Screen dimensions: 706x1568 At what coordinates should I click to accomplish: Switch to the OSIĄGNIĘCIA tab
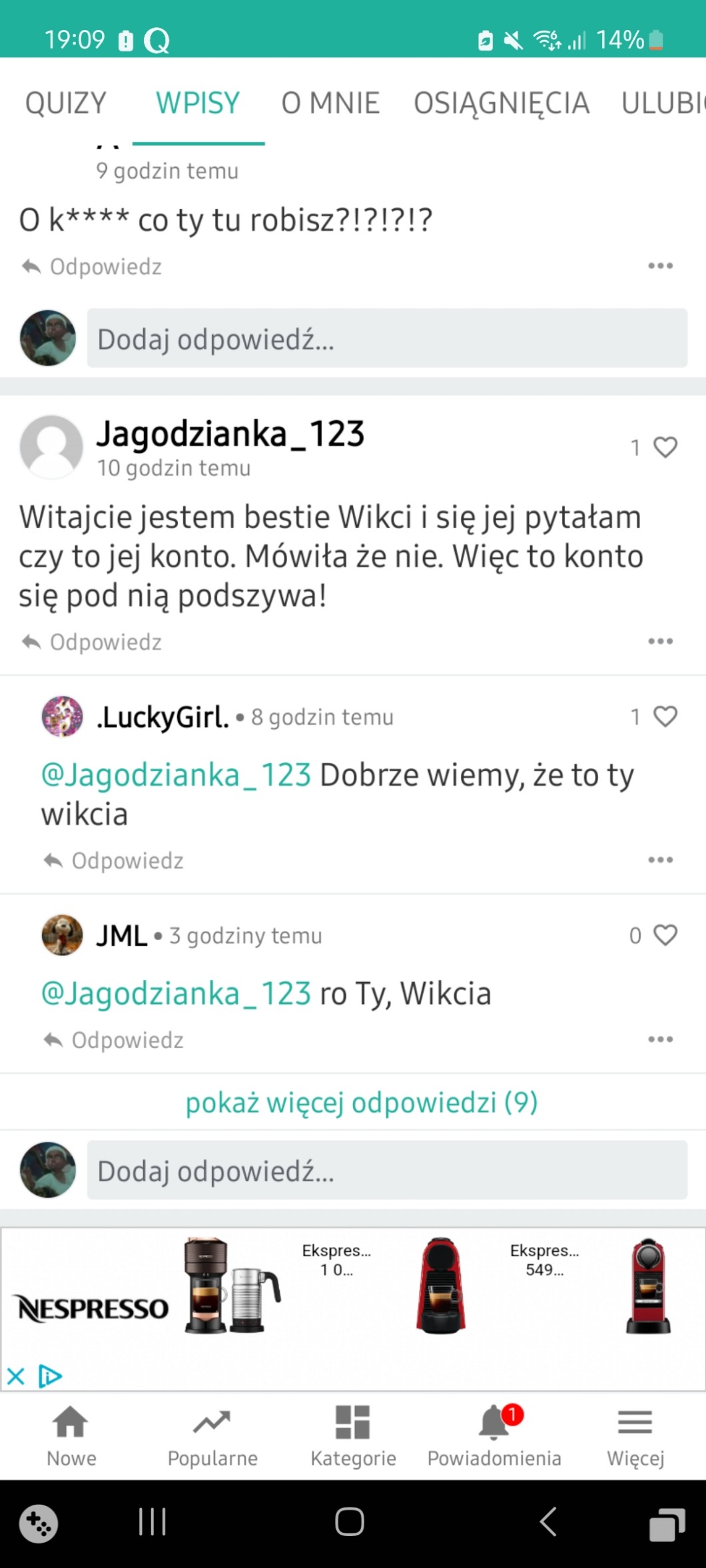click(x=502, y=103)
